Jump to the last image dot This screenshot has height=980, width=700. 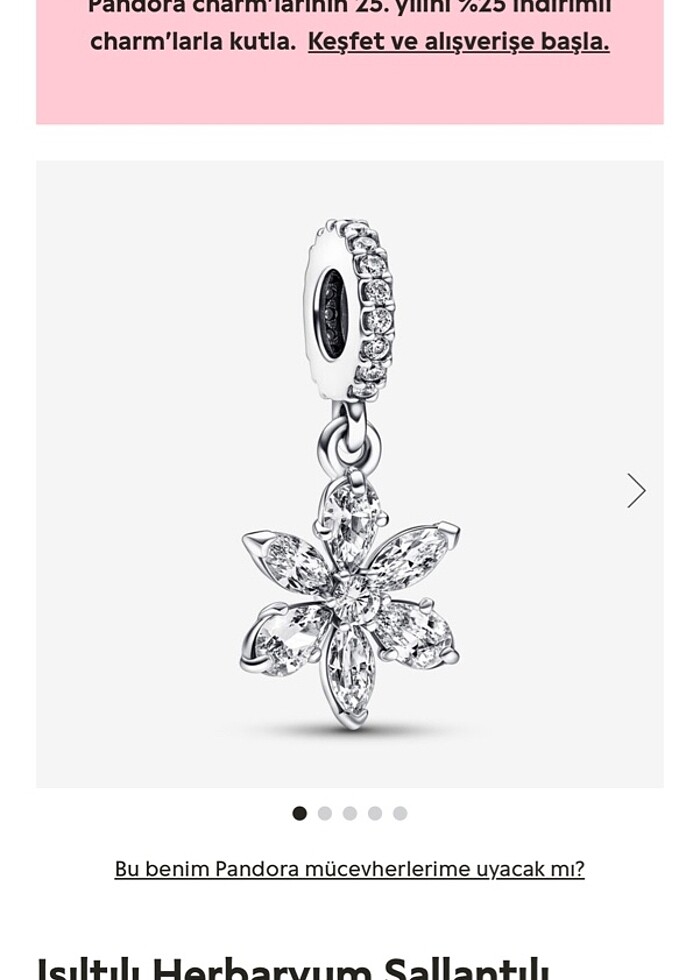pyautogui.click(x=400, y=813)
